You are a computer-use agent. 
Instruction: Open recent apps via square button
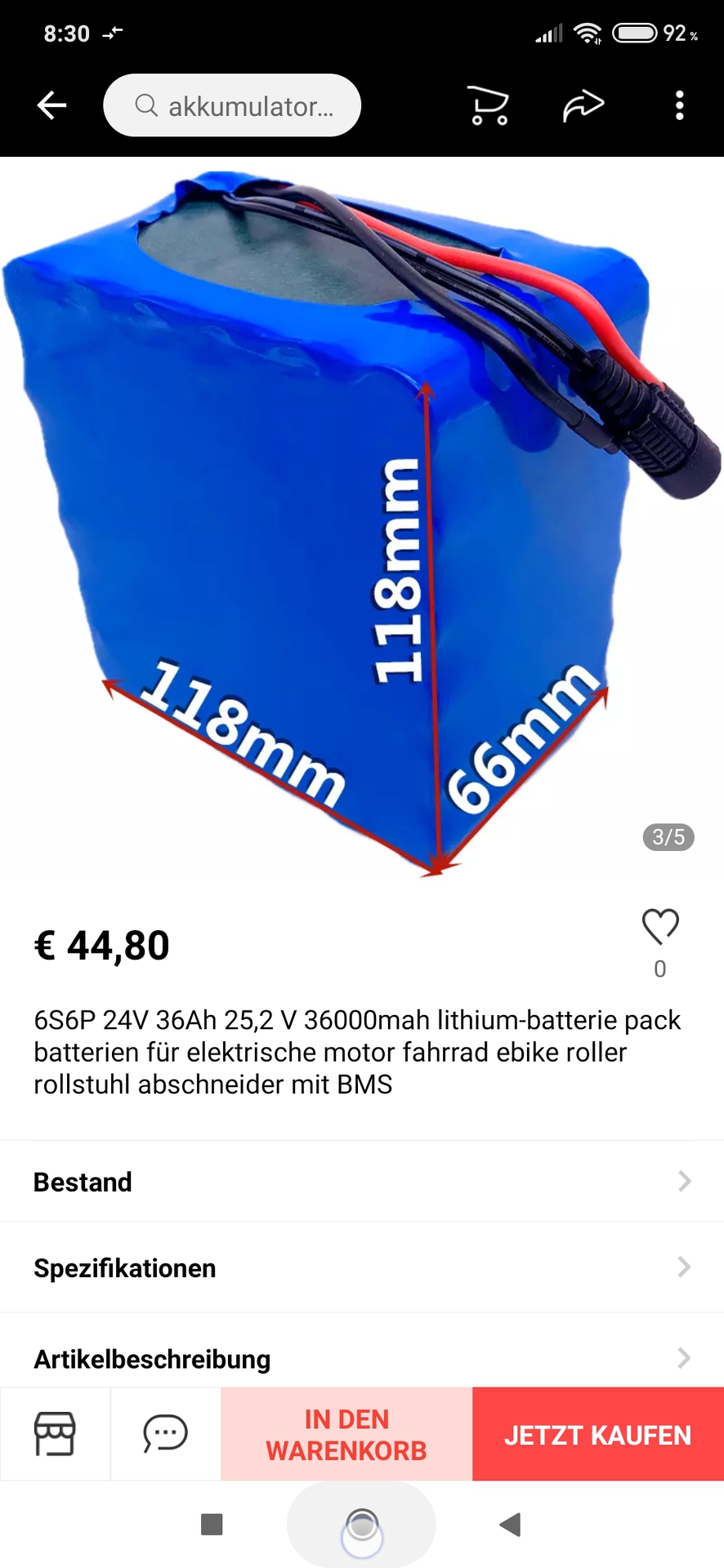pyautogui.click(x=212, y=1524)
